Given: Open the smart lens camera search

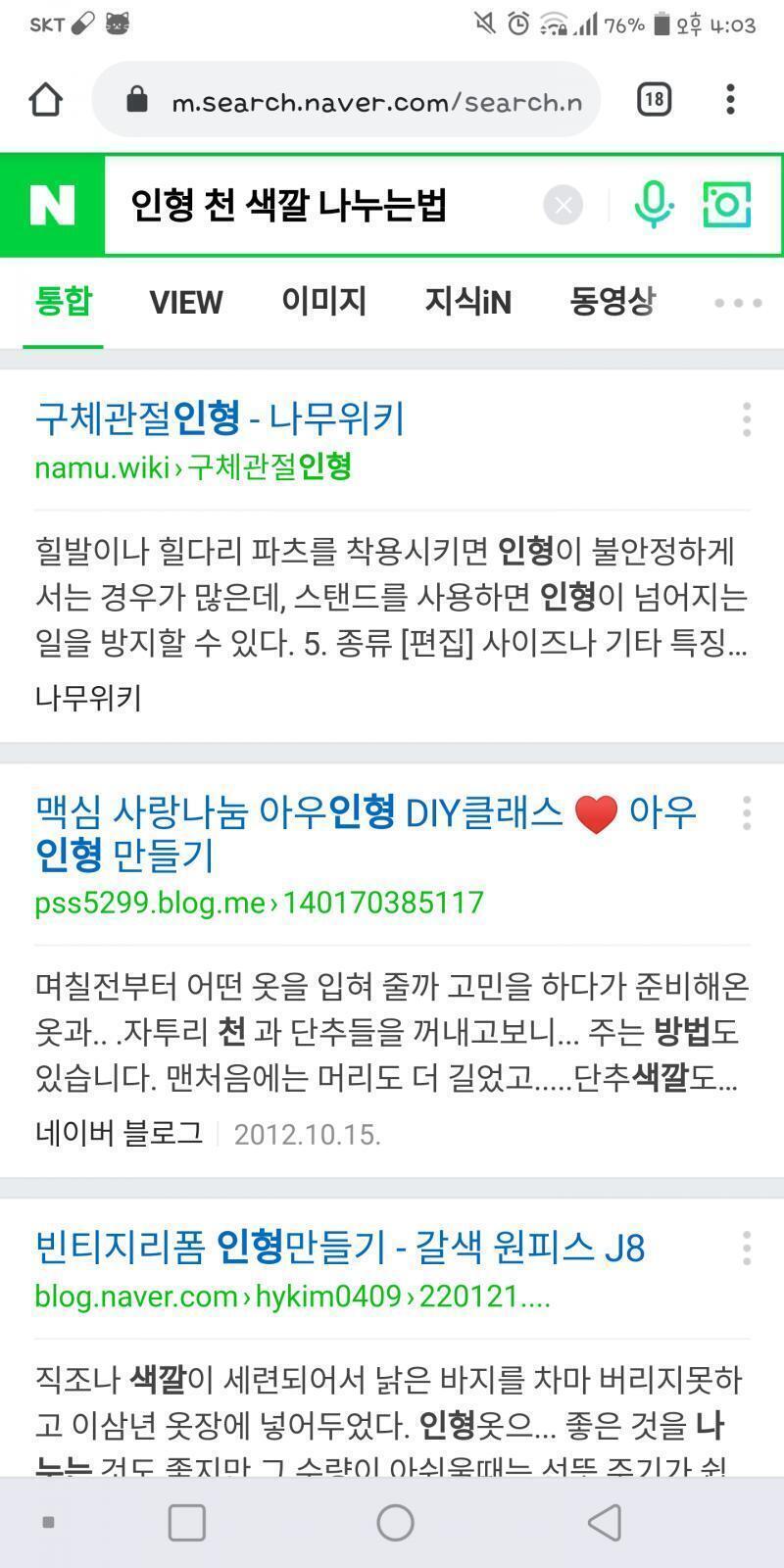Looking at the screenshot, I should point(727,205).
